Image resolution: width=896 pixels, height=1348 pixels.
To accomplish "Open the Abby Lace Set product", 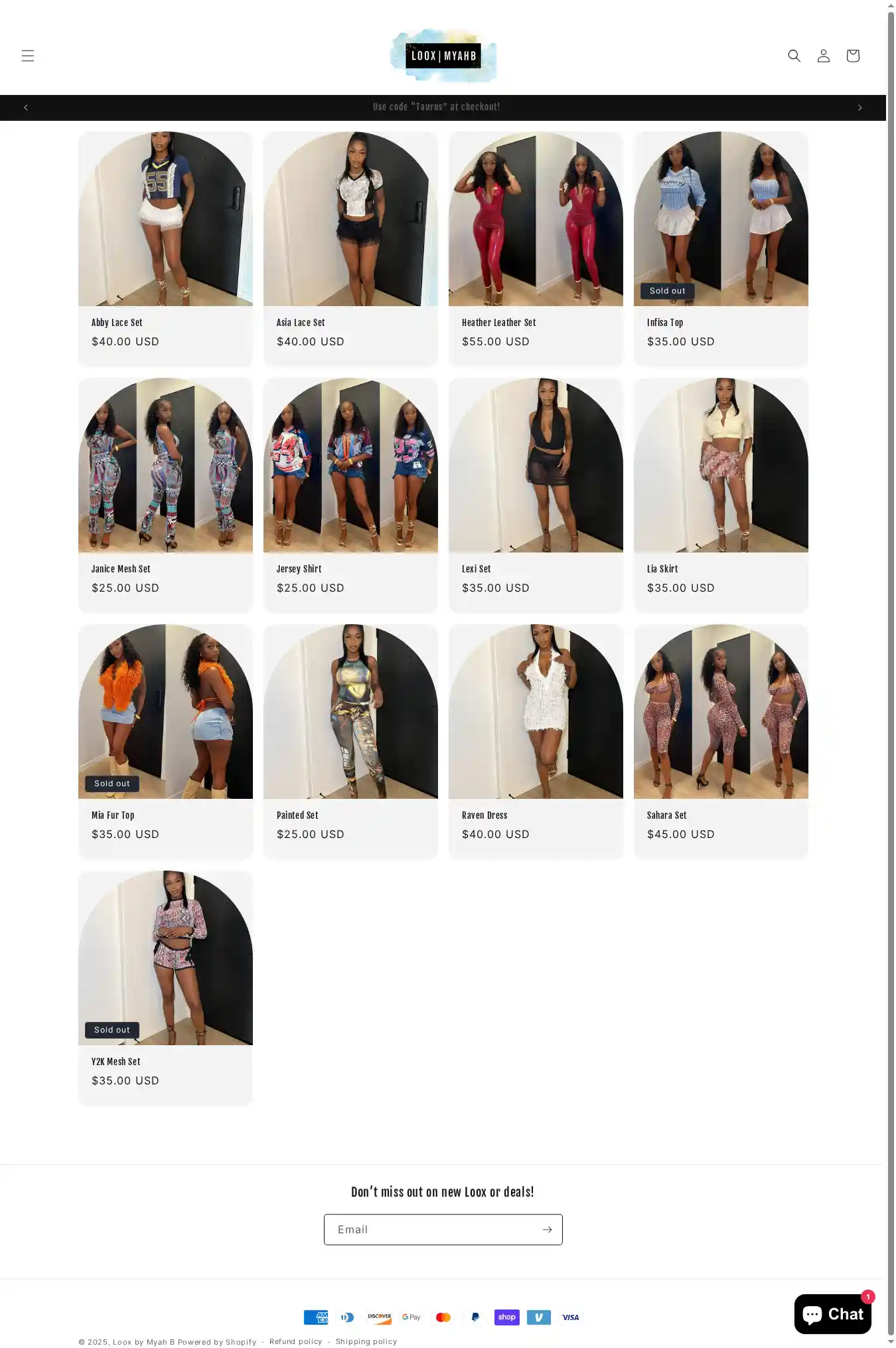I will tap(117, 323).
